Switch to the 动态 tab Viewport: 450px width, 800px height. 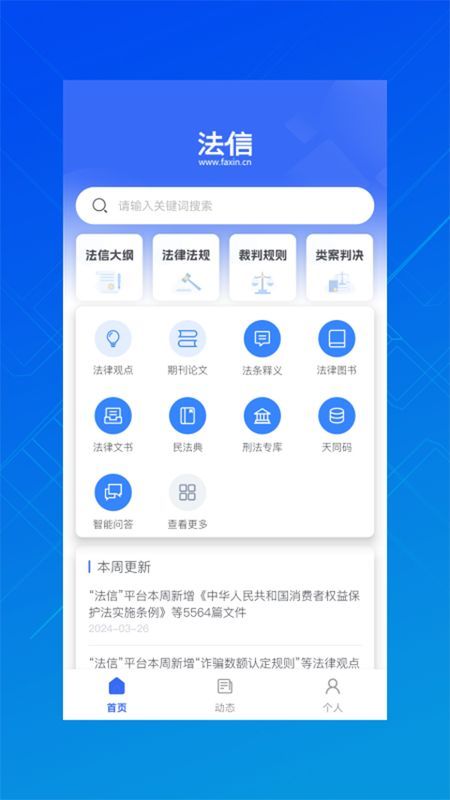[x=224, y=695]
